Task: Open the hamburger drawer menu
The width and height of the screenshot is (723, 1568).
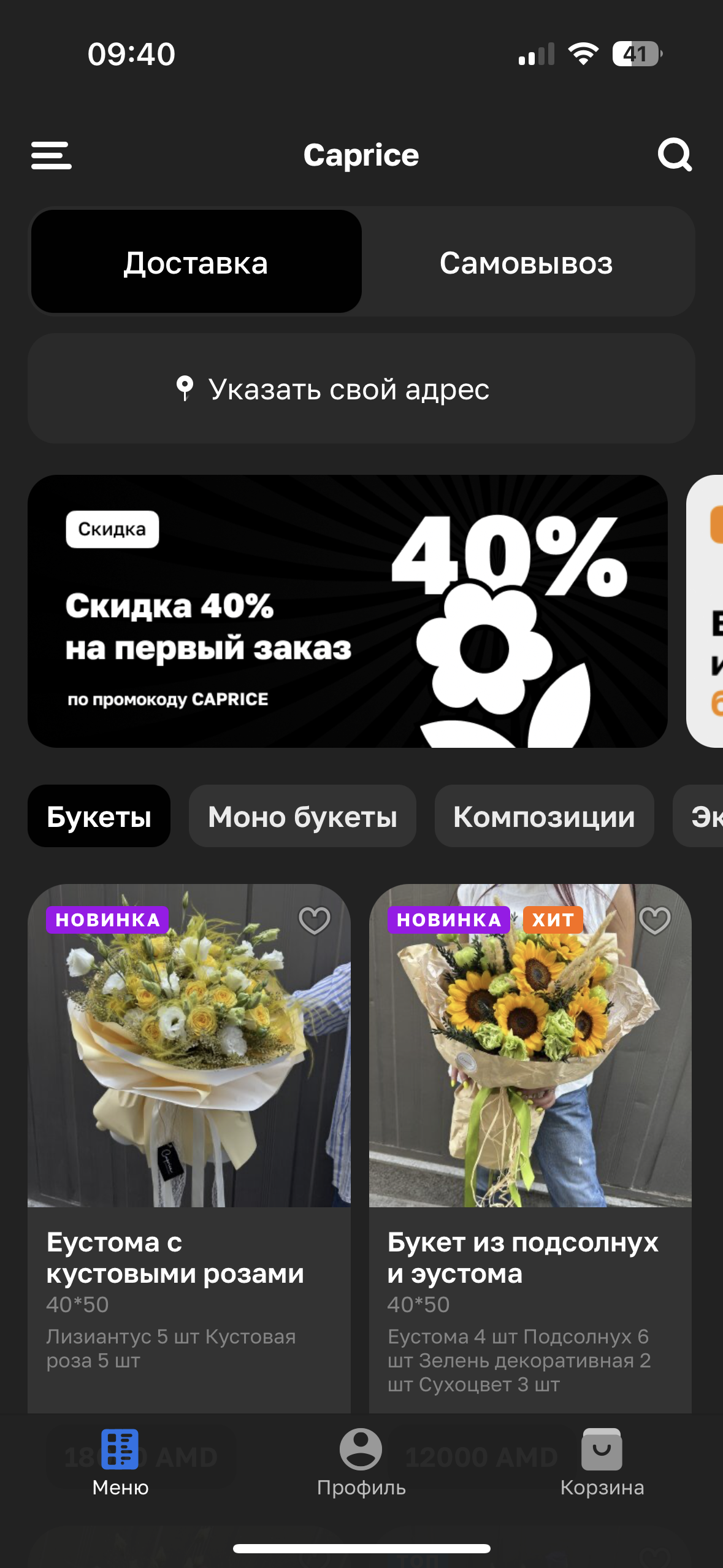Action: tap(52, 155)
